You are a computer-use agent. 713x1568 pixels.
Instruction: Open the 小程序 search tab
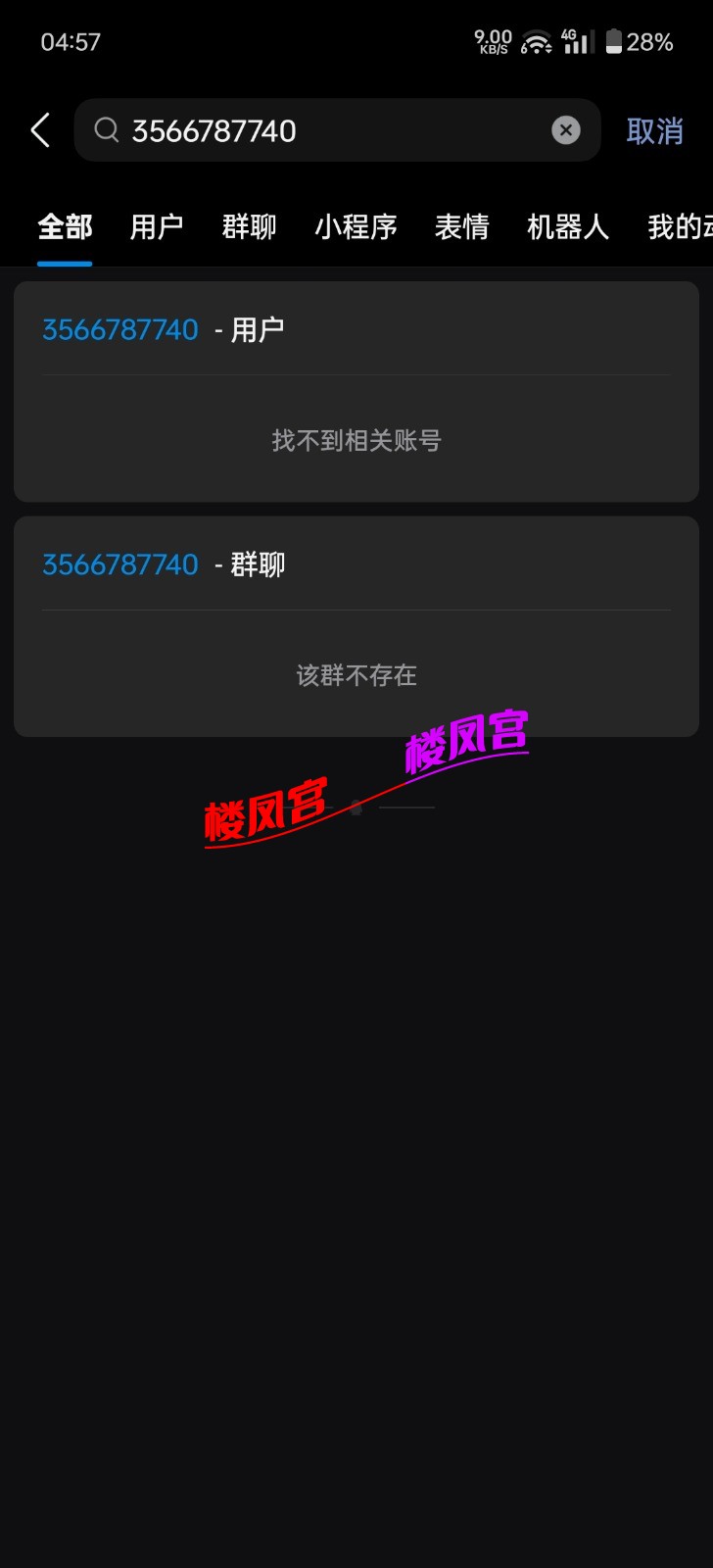356,226
